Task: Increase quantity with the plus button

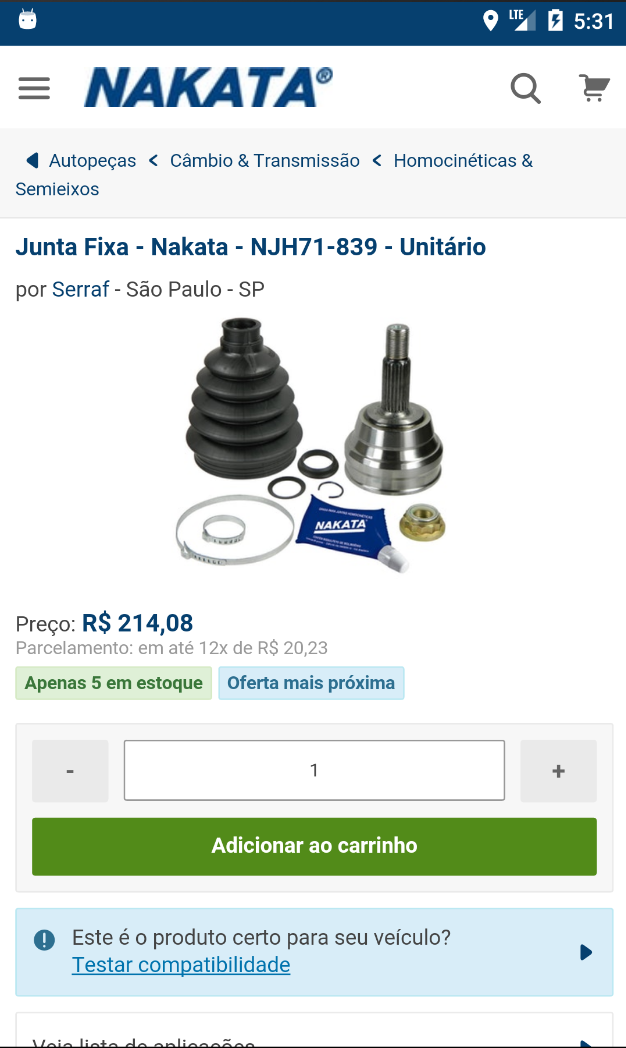Action: coord(559,771)
